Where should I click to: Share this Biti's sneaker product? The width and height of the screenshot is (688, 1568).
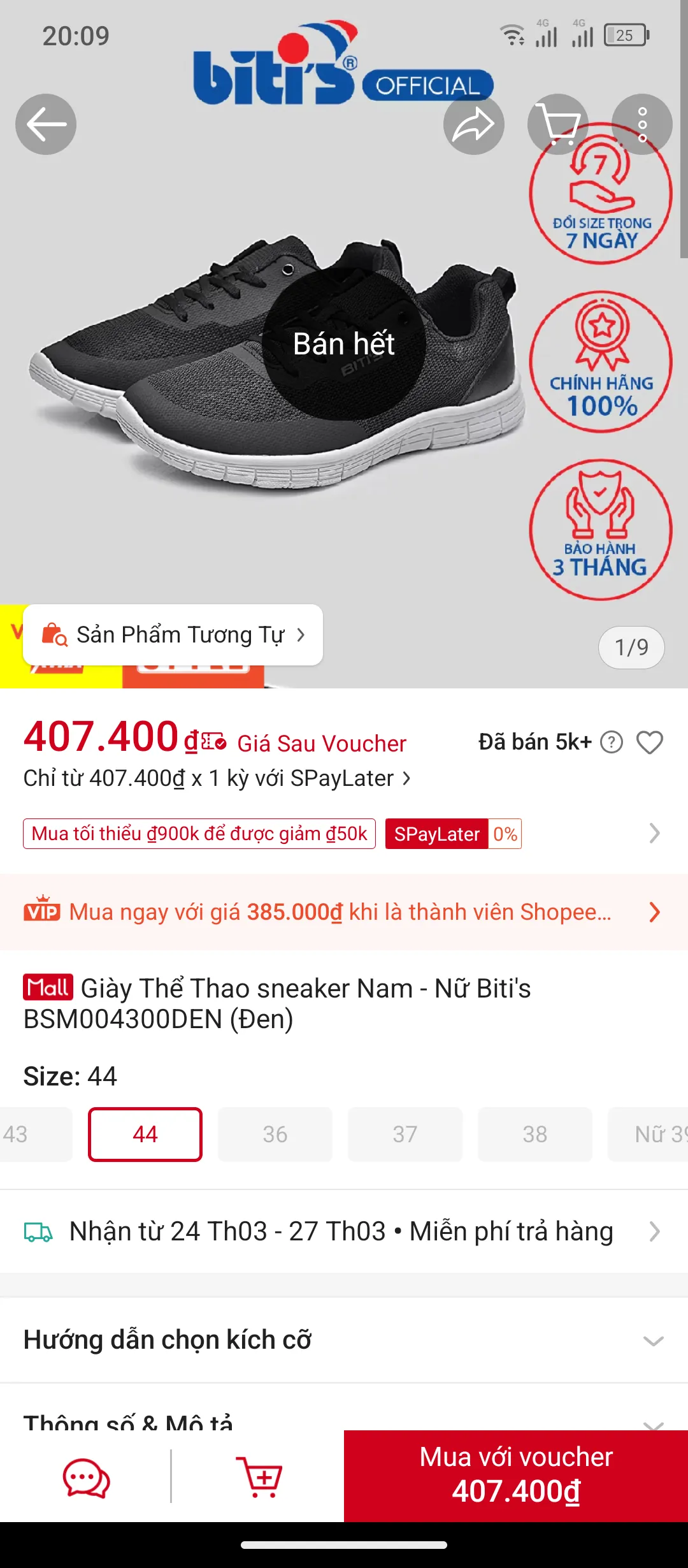473,124
